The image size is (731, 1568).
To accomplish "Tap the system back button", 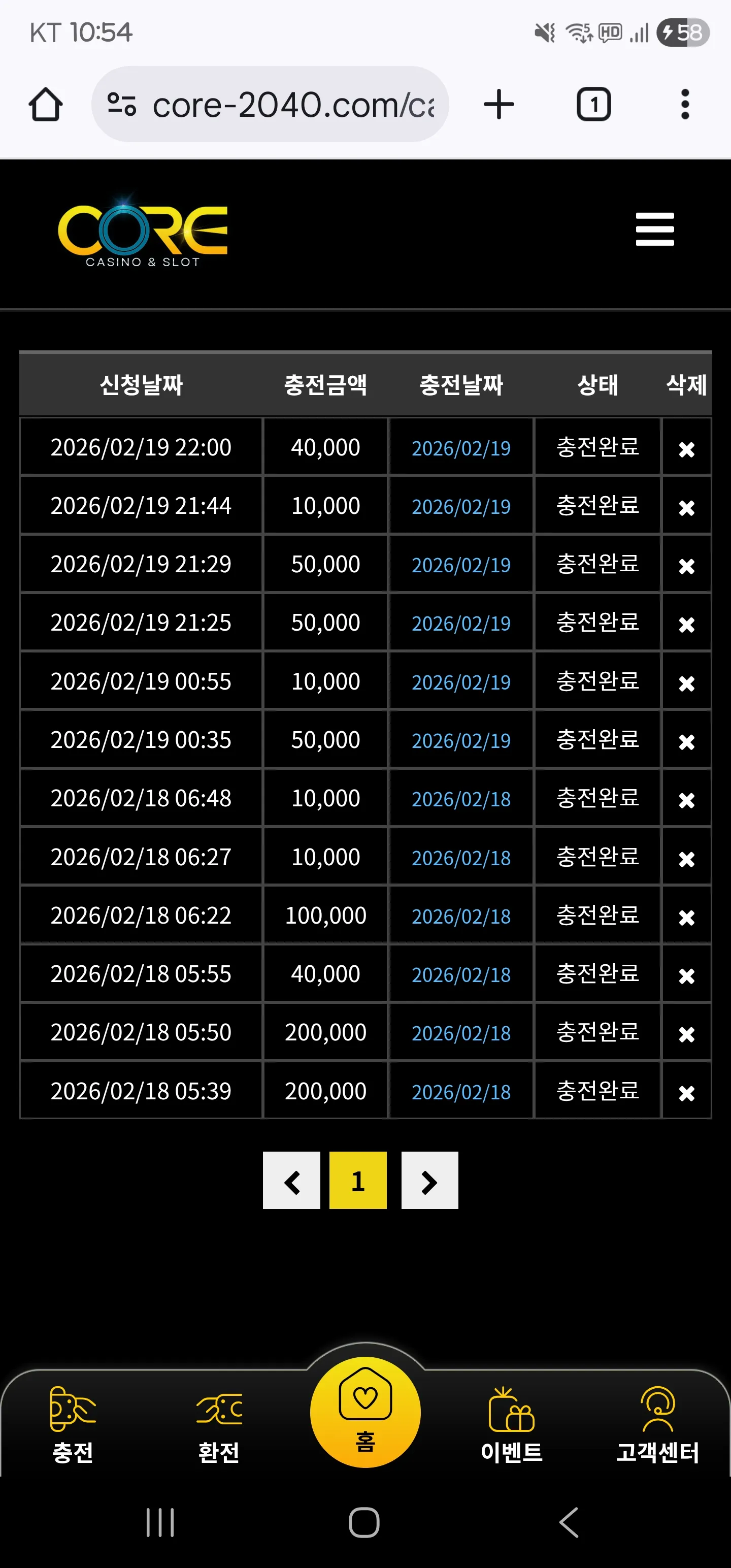I will (569, 1522).
